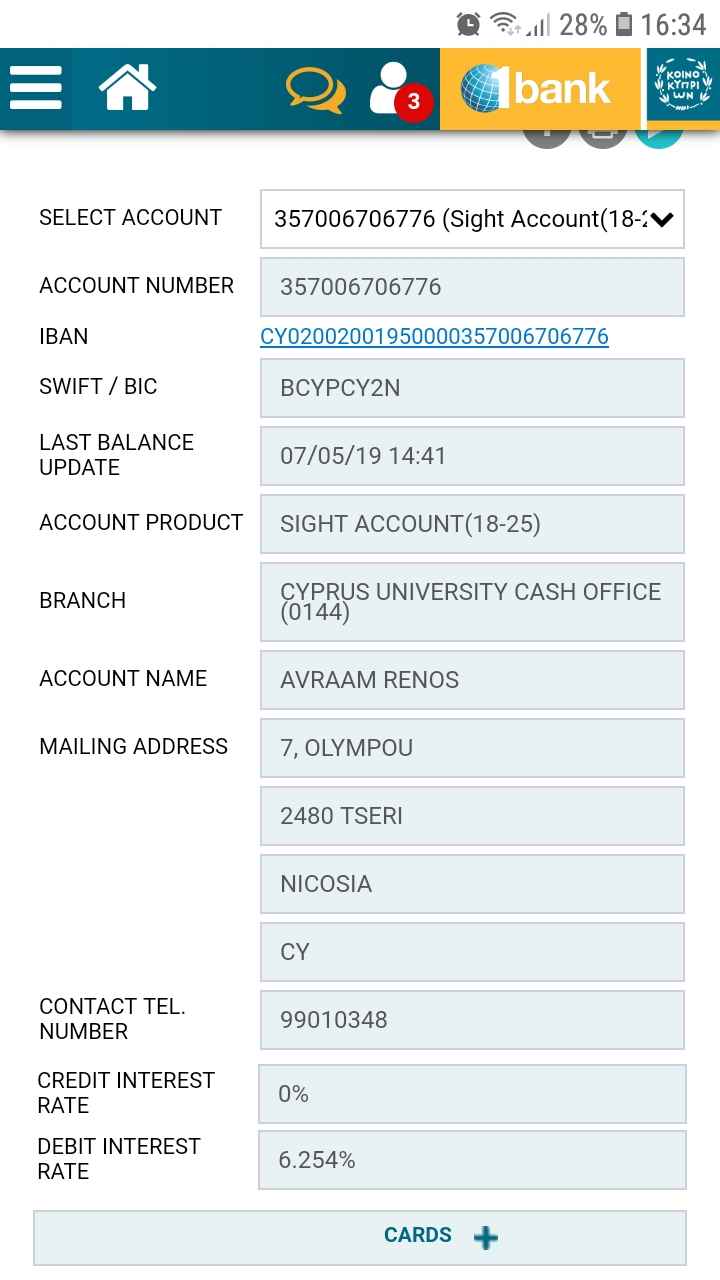The width and height of the screenshot is (720, 1280).
Task: Open the chat messages icon
Action: (315, 90)
